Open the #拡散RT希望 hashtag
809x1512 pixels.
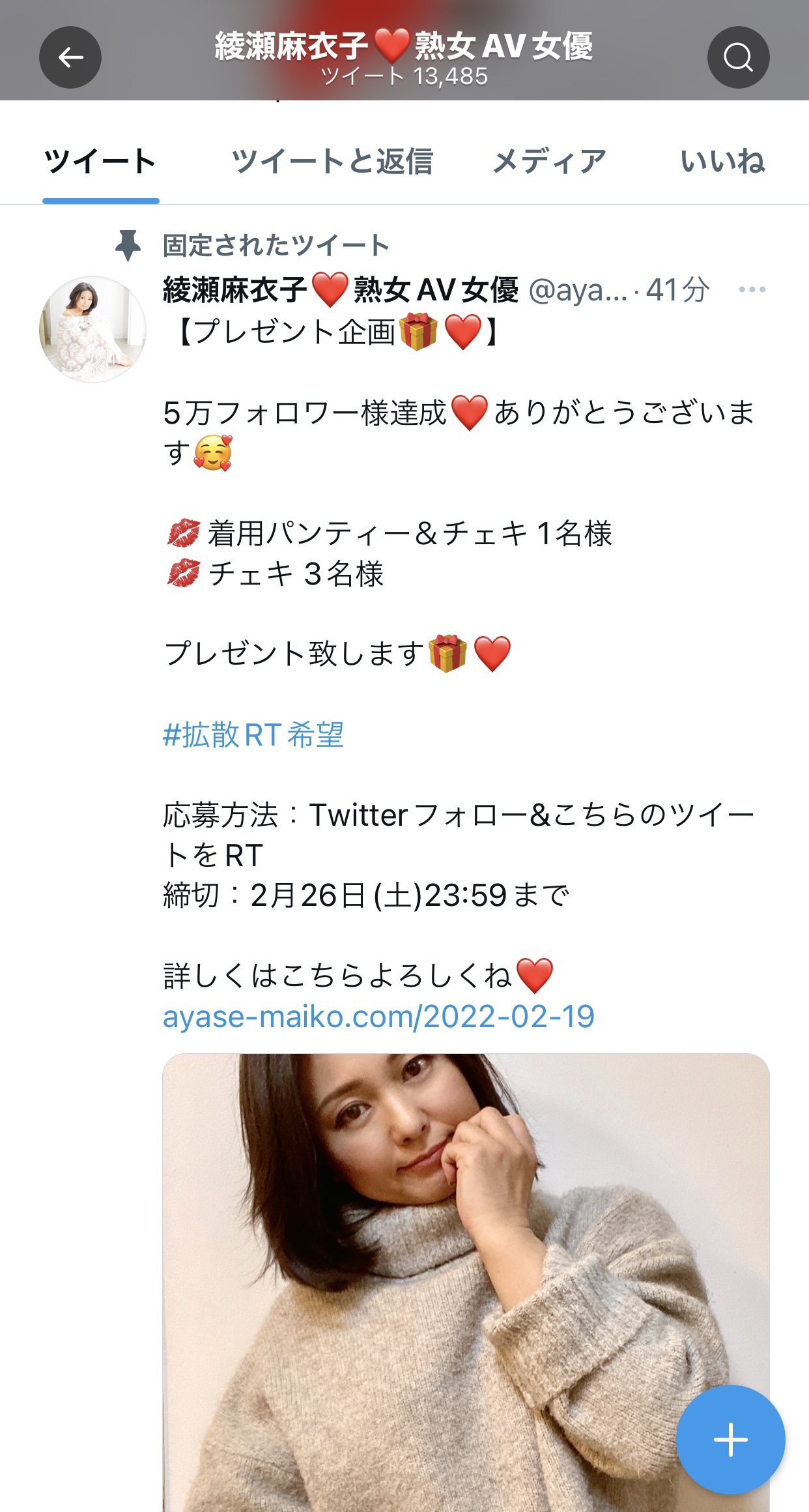tap(253, 734)
